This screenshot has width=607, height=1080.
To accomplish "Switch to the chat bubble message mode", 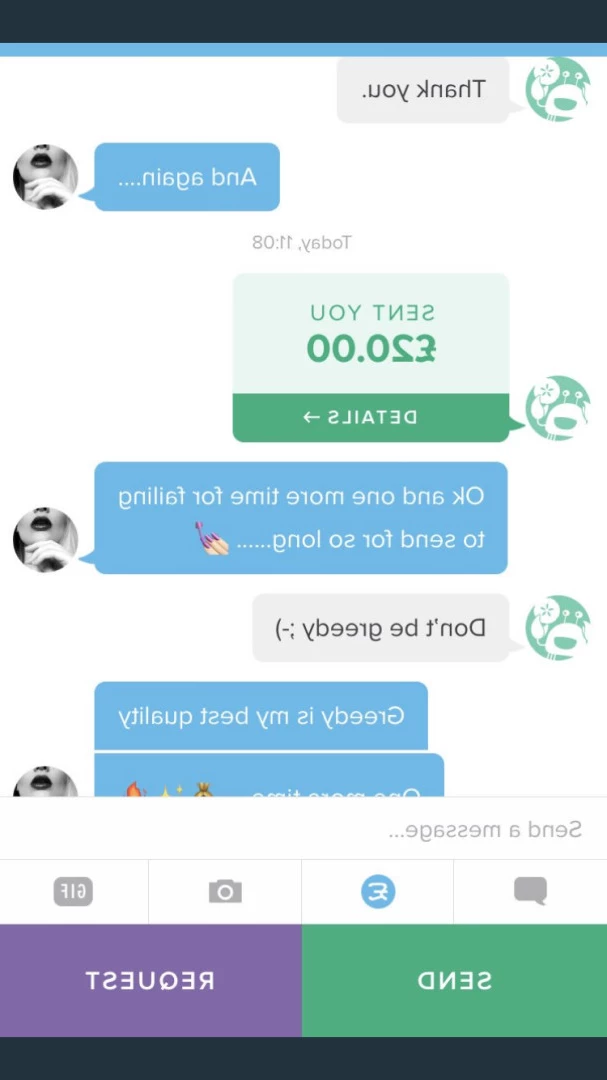I will click(x=530, y=891).
